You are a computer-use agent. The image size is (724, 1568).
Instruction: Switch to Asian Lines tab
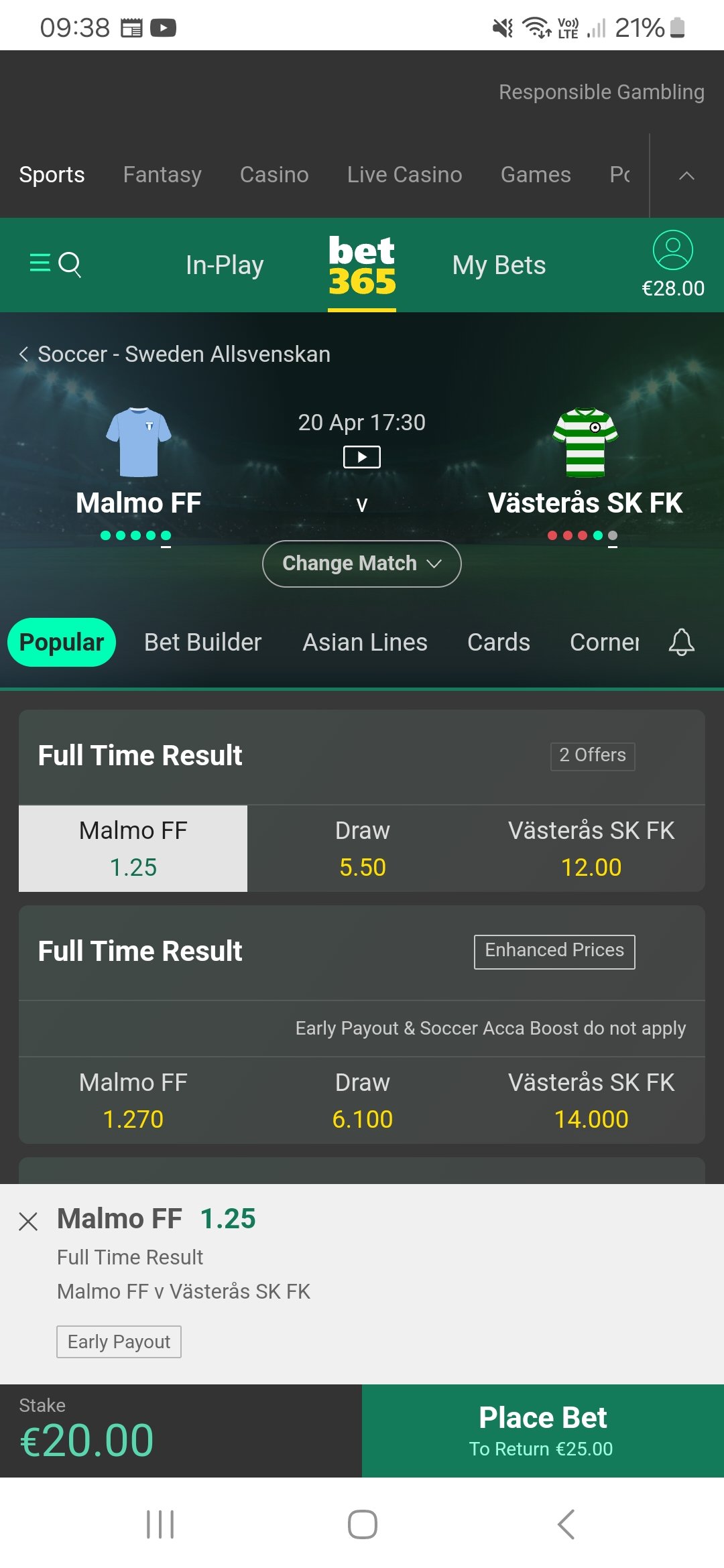tap(365, 642)
